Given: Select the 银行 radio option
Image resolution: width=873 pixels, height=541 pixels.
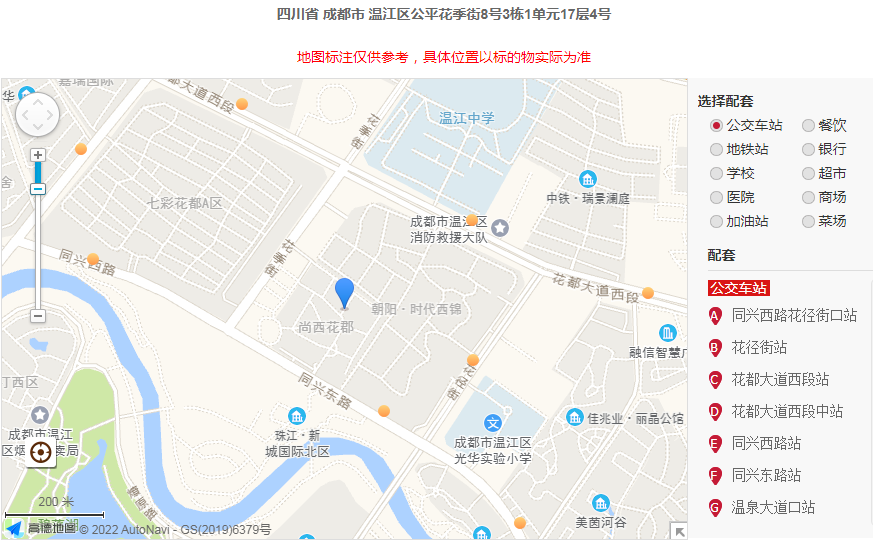Looking at the screenshot, I should pos(808,150).
